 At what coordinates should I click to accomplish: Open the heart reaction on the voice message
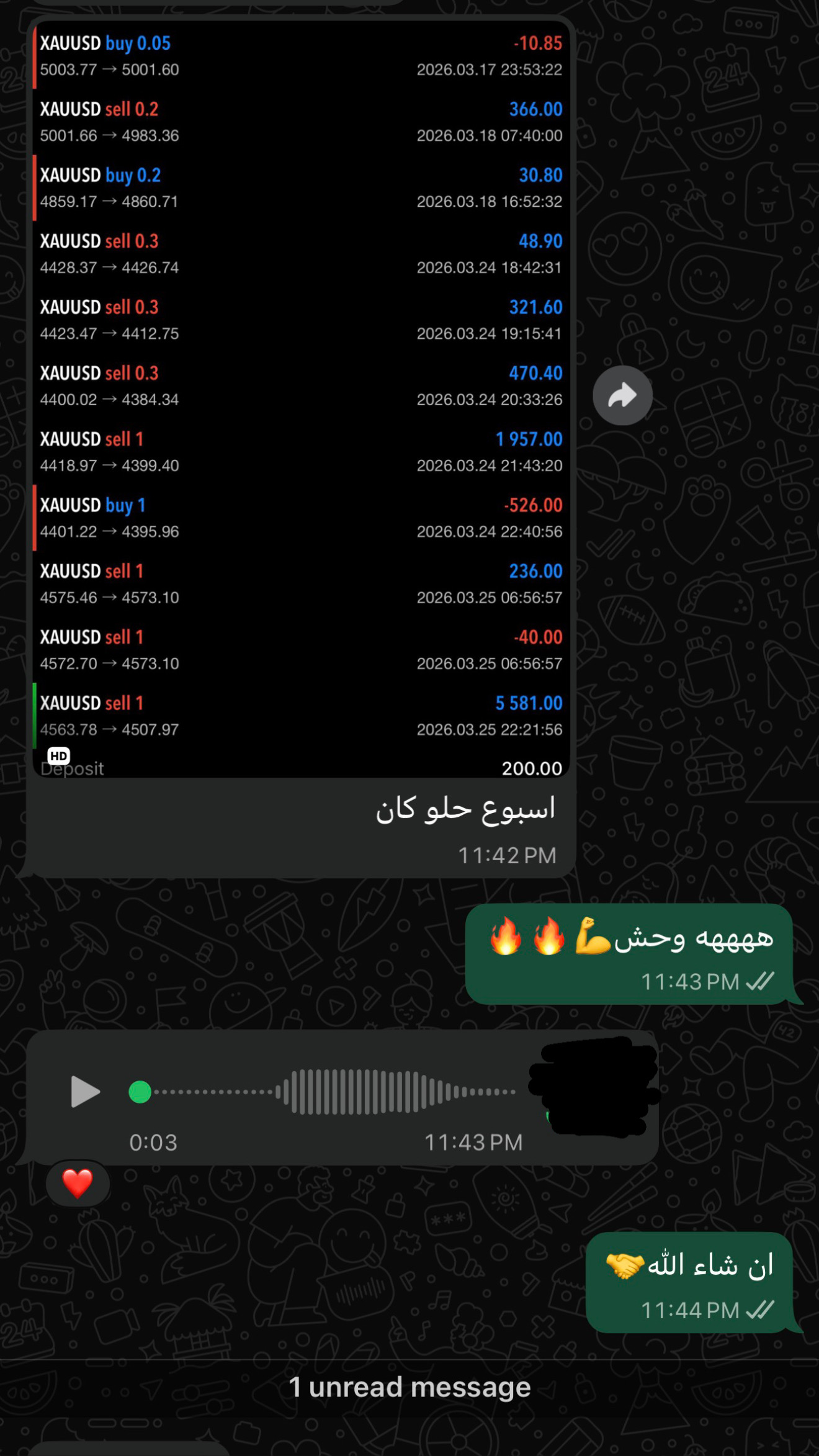point(78,1183)
